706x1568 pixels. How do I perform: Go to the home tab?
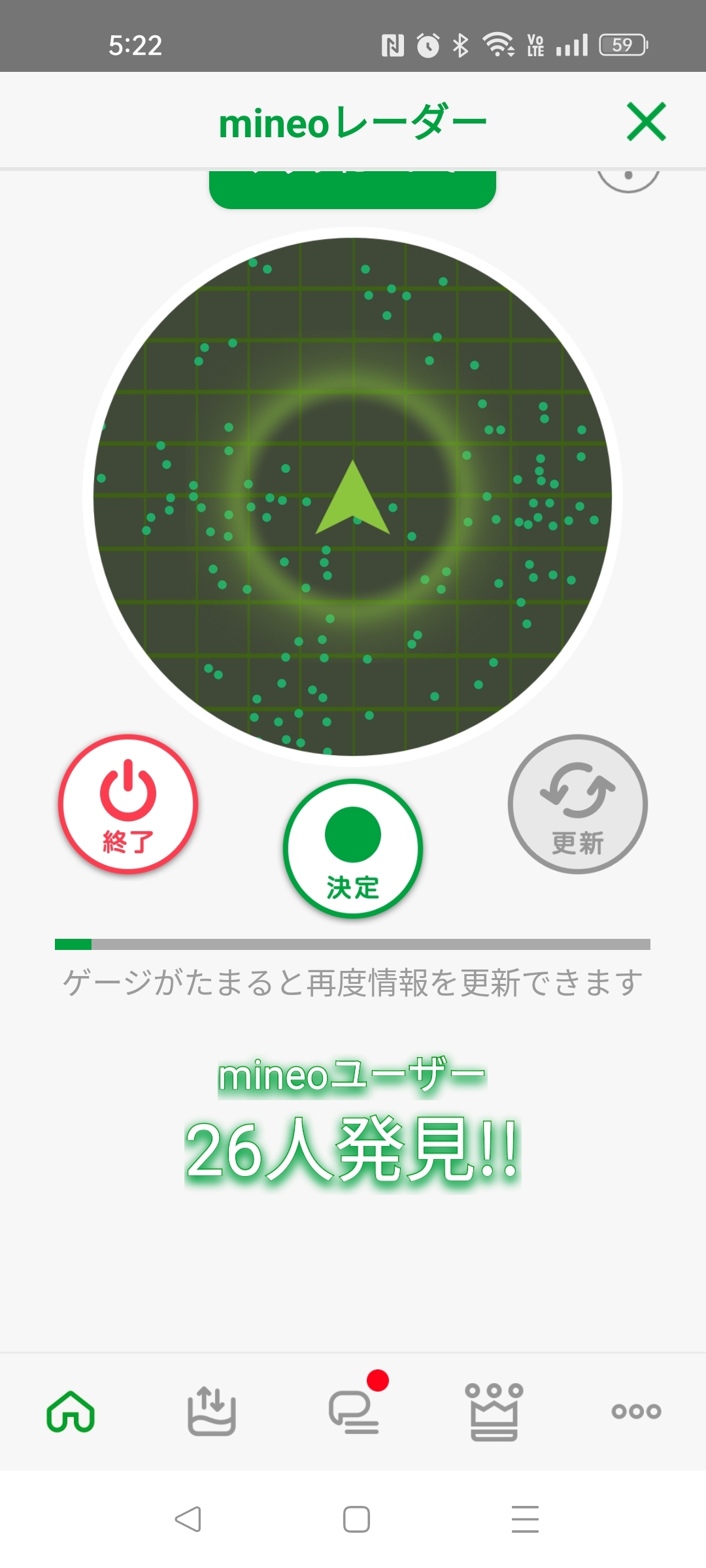coord(71,1411)
